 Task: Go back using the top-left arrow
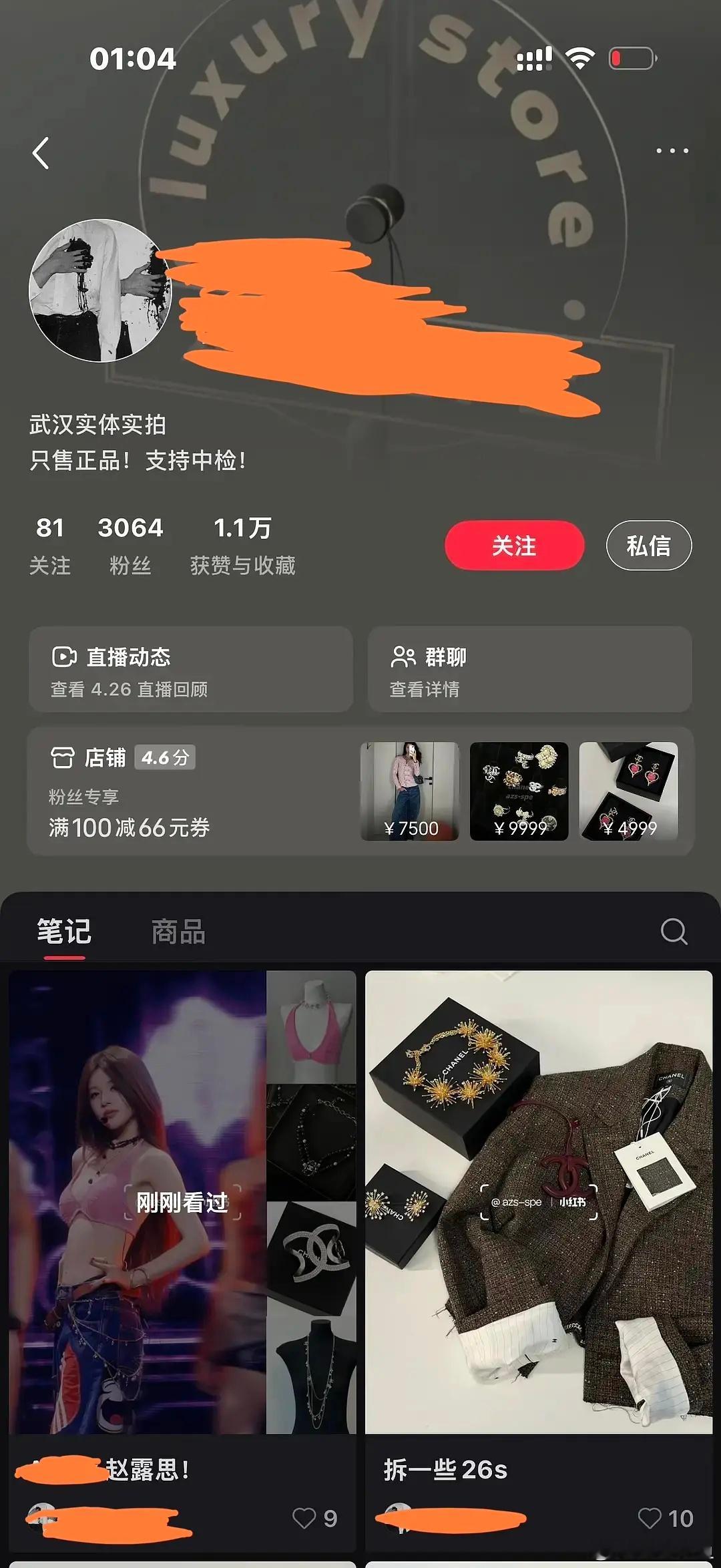pos(41,153)
